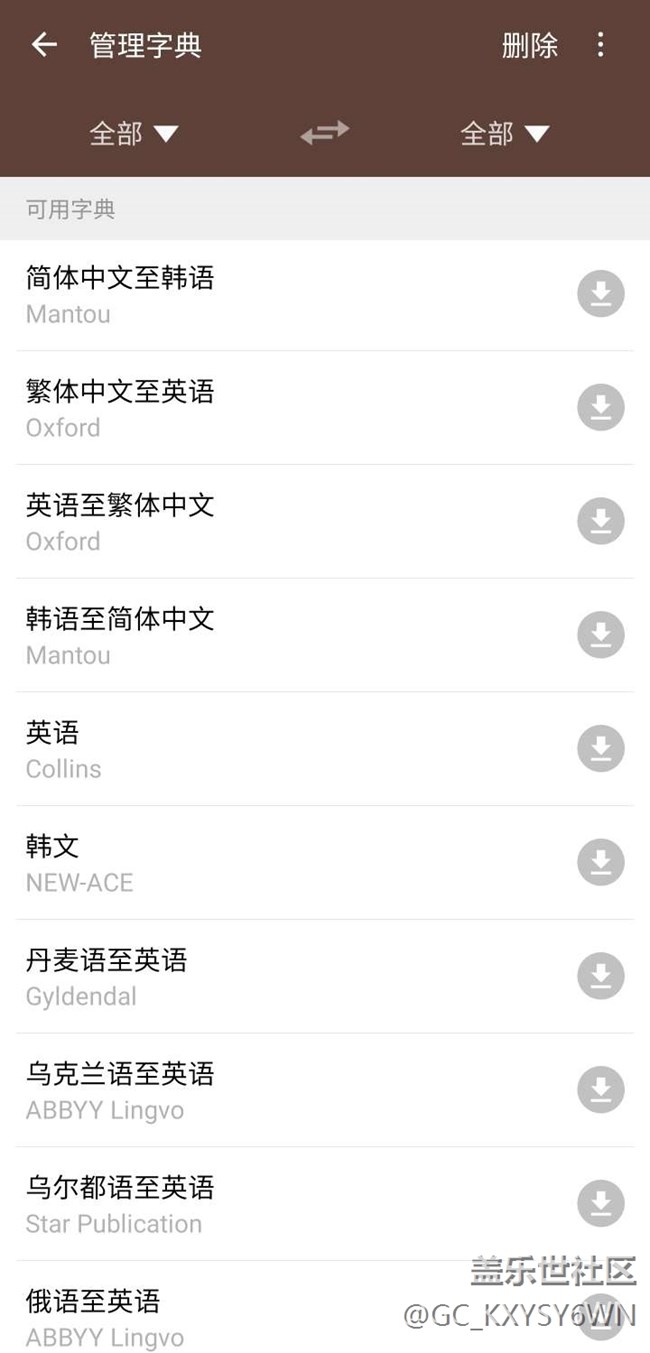Download 乌尔都语至英语 Star Publication dictionary

[600, 1204]
